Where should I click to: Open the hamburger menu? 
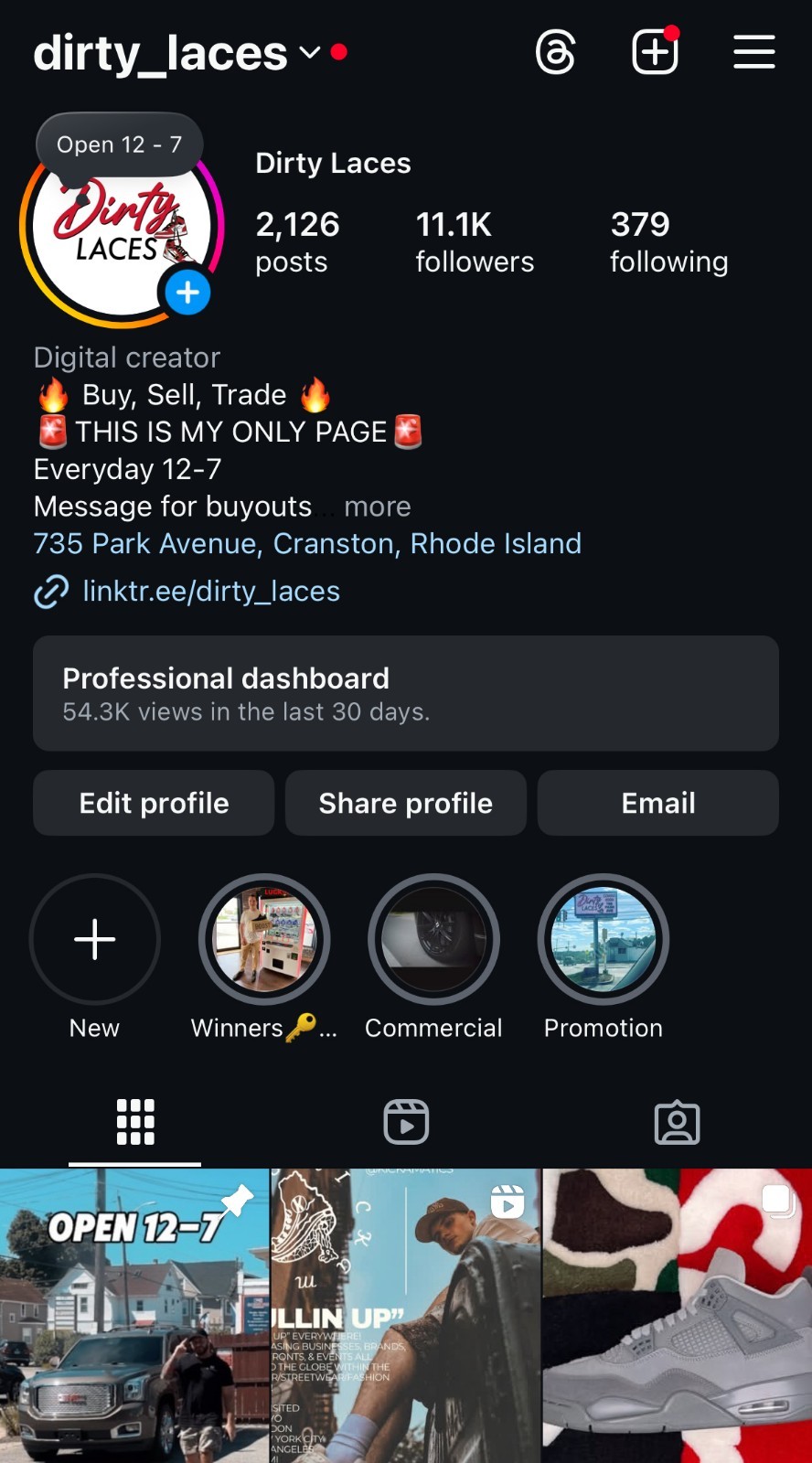(x=754, y=52)
